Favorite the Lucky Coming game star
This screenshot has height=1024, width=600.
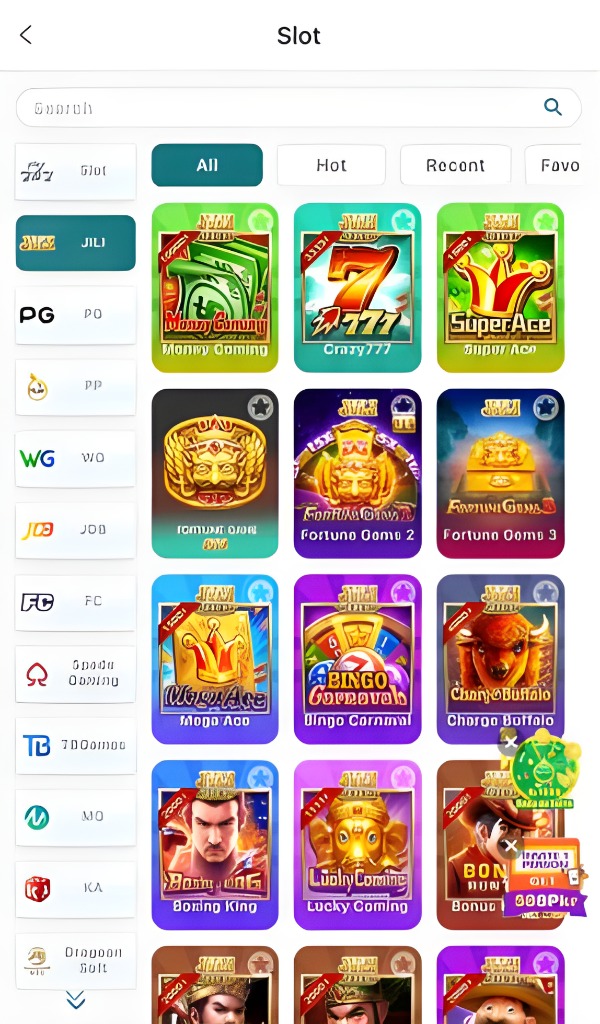pos(403,777)
